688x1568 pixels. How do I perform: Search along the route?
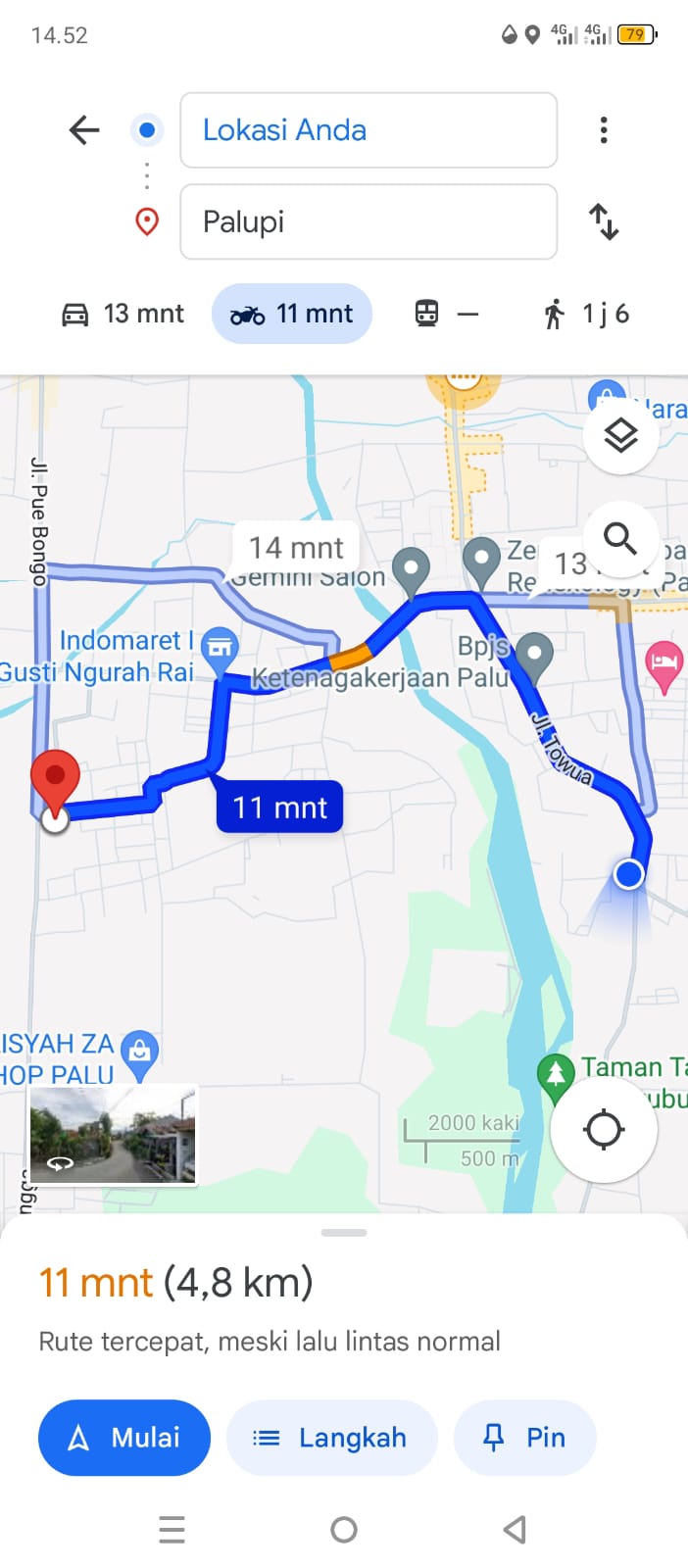pos(620,538)
